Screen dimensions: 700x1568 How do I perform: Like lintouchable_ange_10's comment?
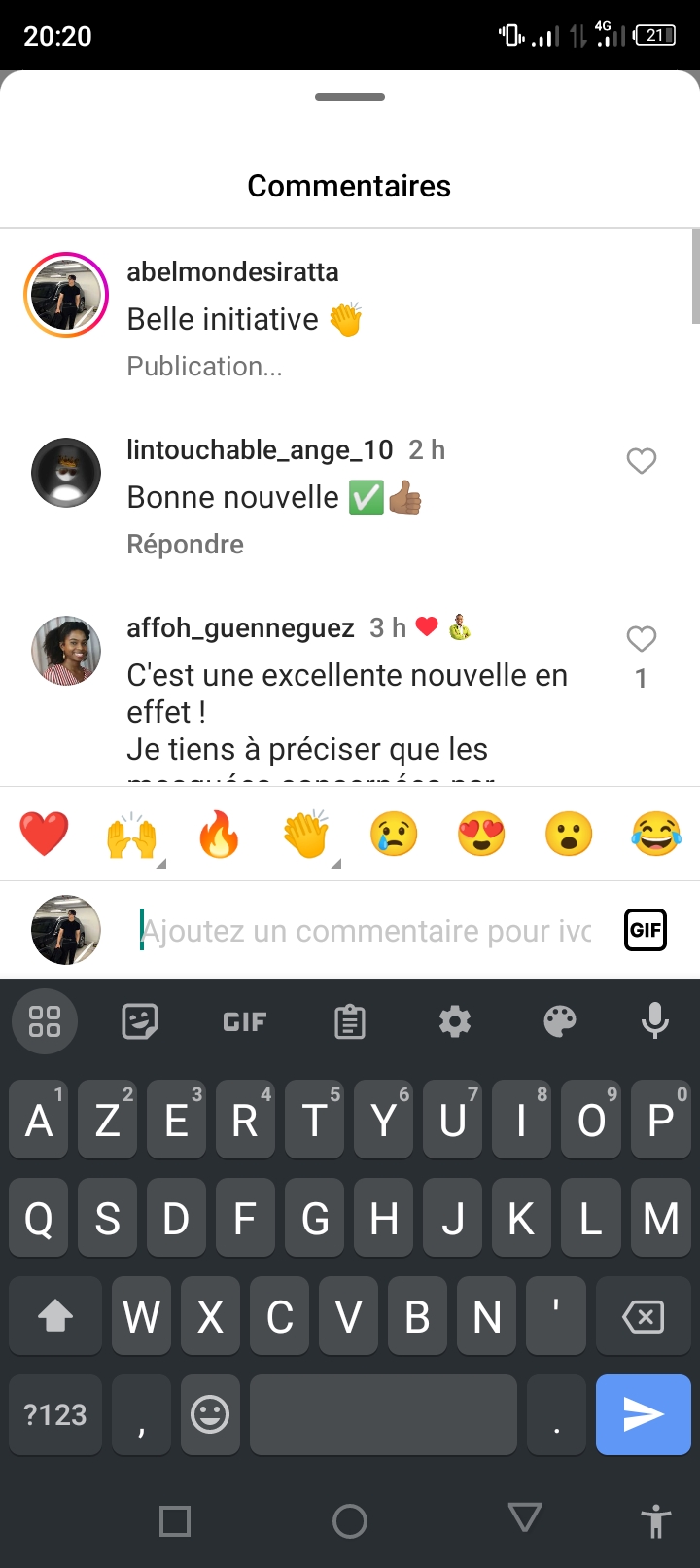click(641, 461)
